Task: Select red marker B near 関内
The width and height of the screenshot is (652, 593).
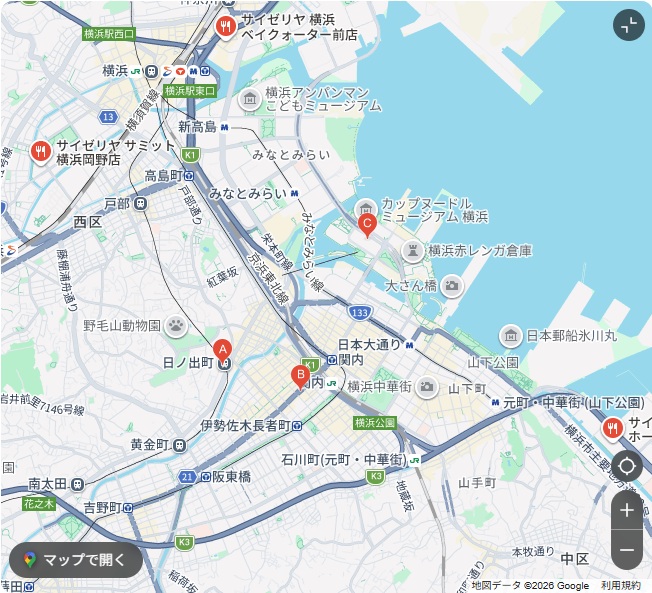Action: click(x=299, y=375)
